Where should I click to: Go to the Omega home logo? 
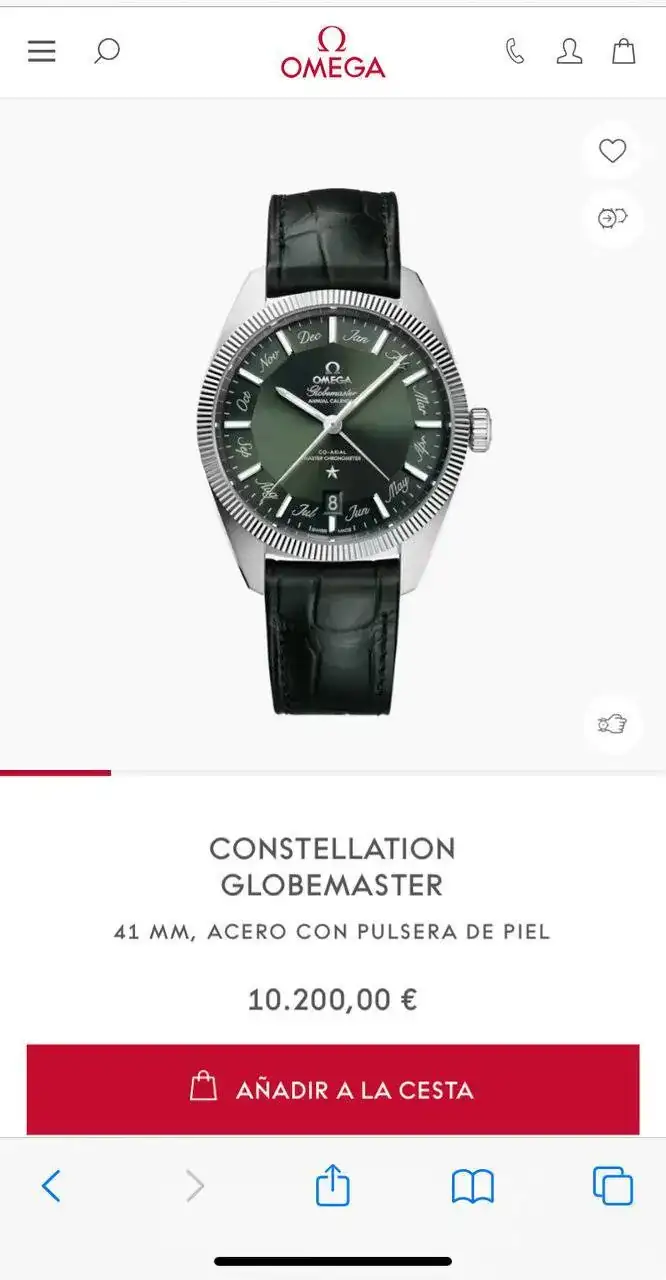coord(332,52)
